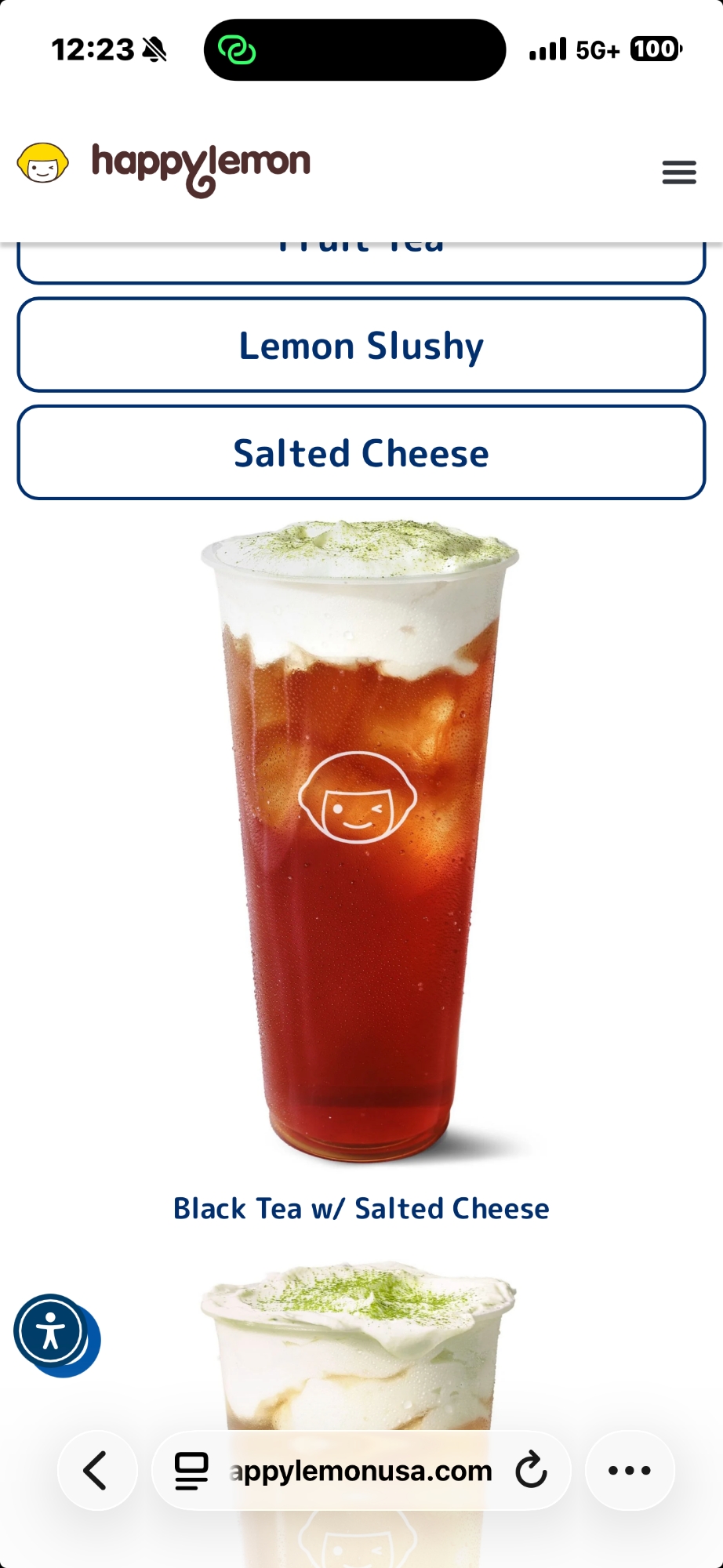723x1568 pixels.
Task: Go back in the browser
Action: [x=96, y=1470]
